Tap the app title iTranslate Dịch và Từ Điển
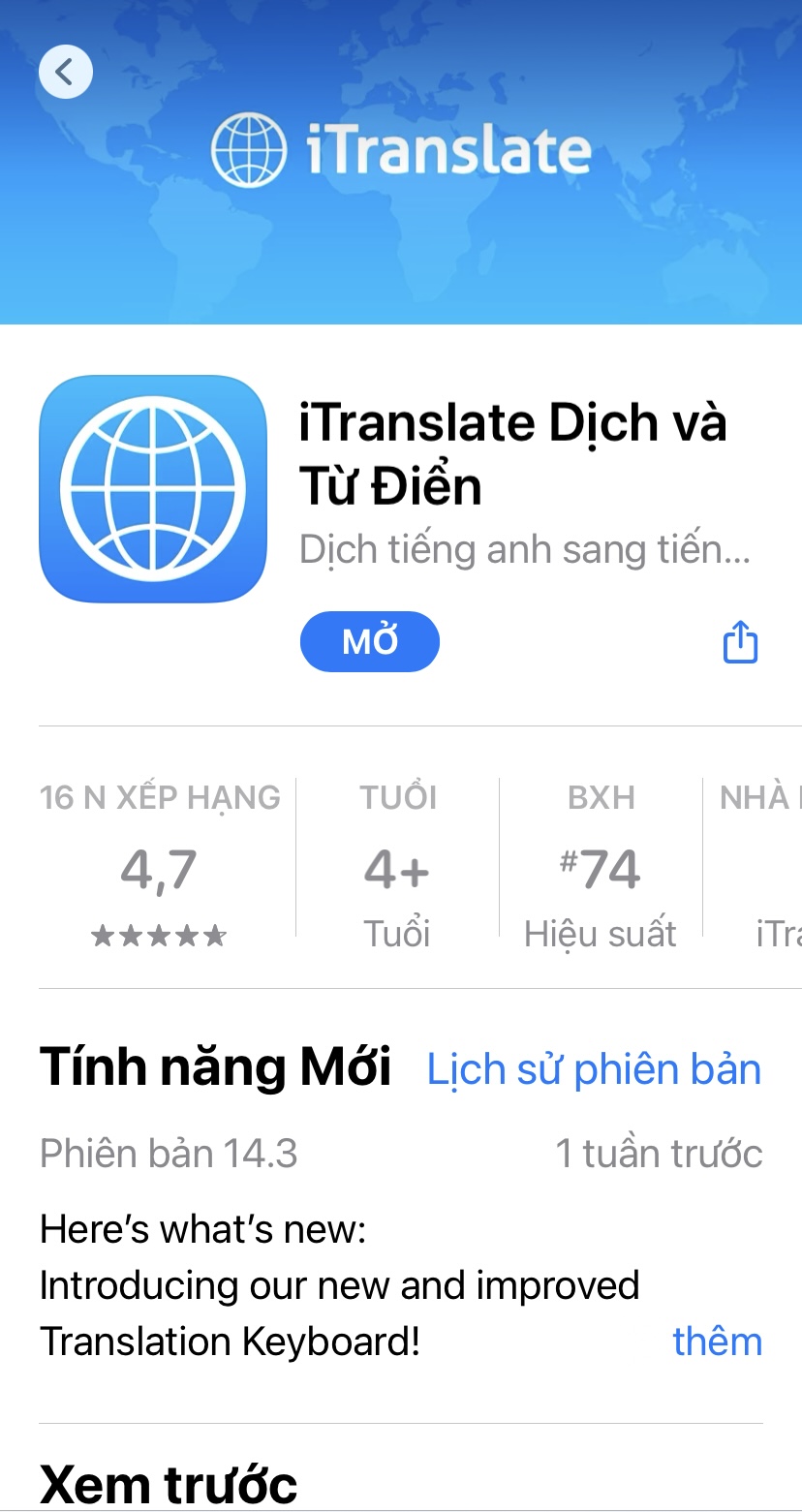 [x=511, y=453]
